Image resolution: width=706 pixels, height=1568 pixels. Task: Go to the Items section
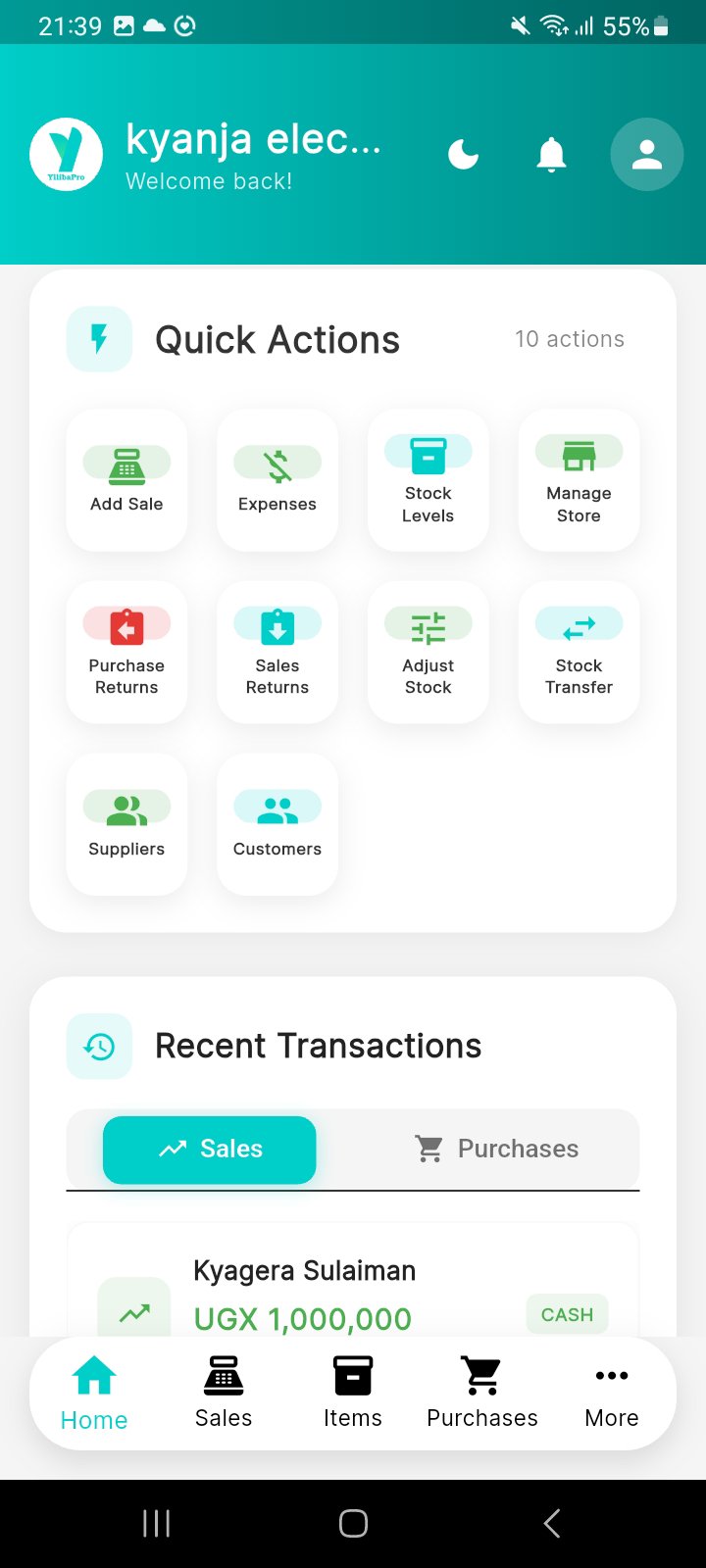[x=352, y=1392]
